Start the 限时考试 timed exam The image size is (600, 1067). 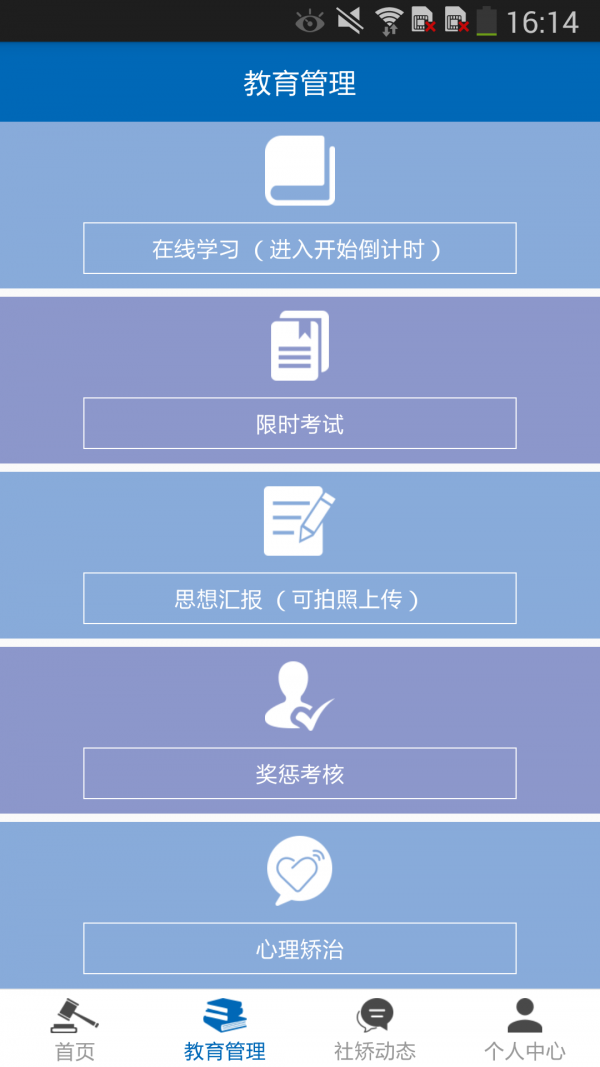pos(299,423)
